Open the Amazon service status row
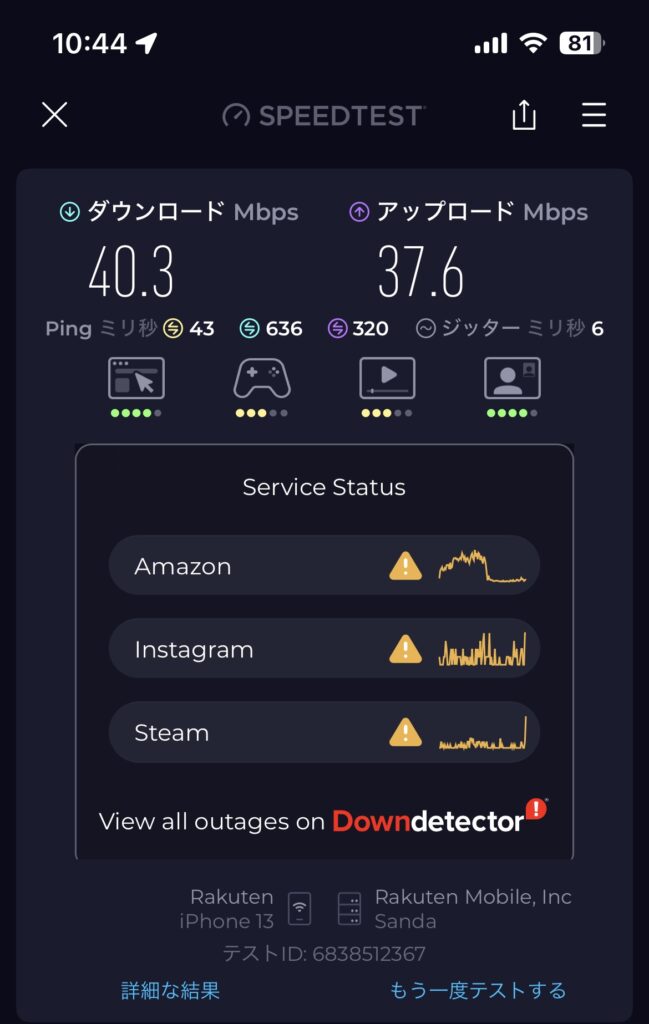Screen dimensions: 649x1024 [324, 566]
